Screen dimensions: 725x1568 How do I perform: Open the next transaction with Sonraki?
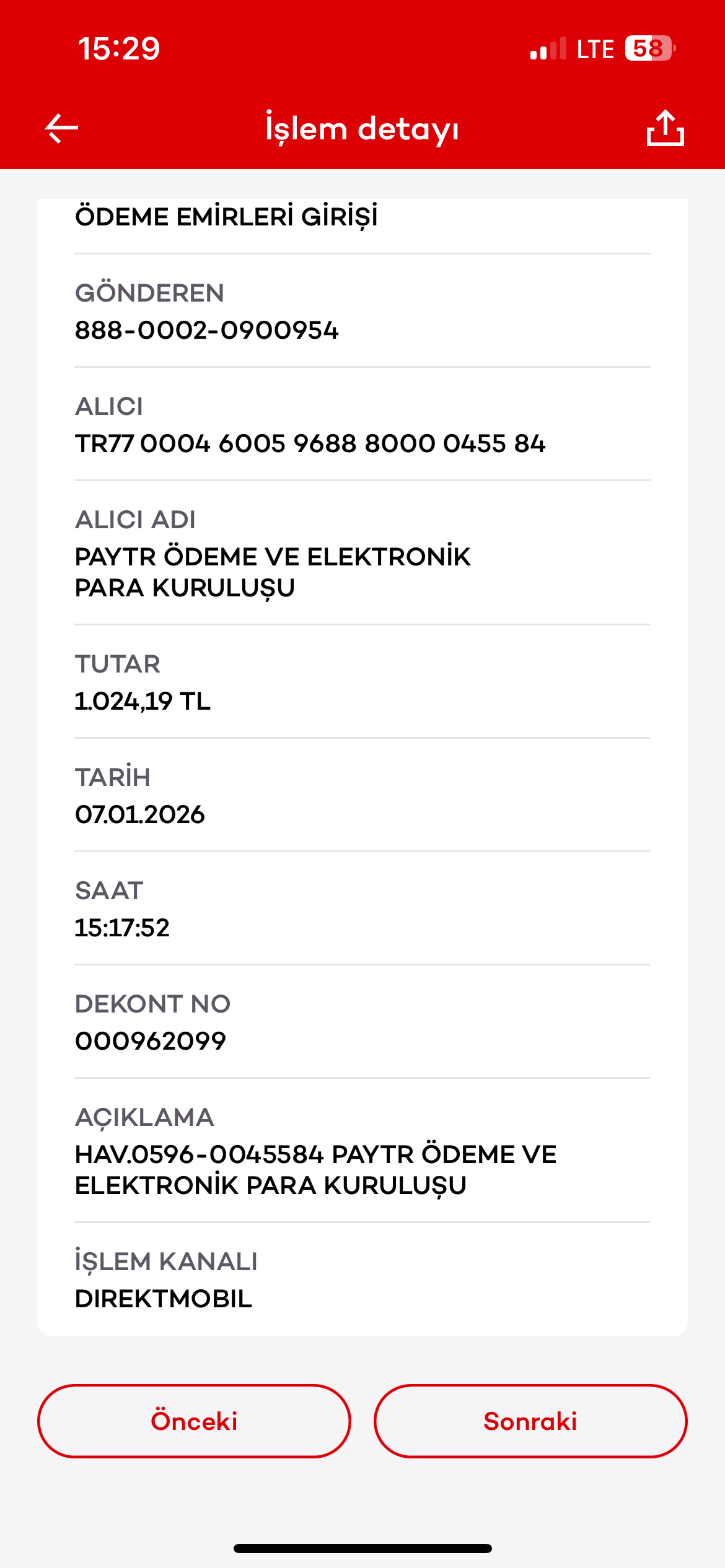[530, 1421]
